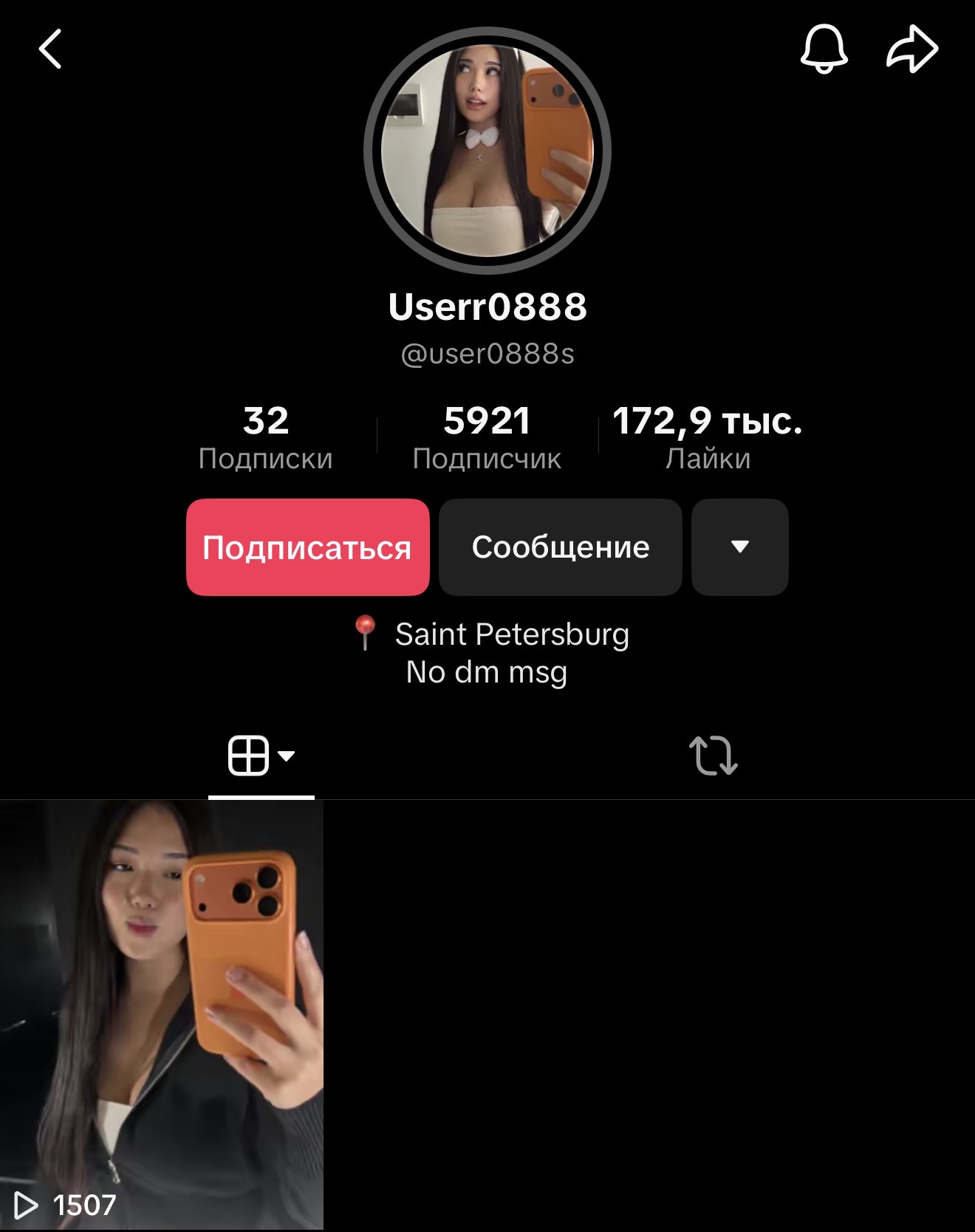
Task: Open the notifications bell for this profile
Action: point(824,49)
